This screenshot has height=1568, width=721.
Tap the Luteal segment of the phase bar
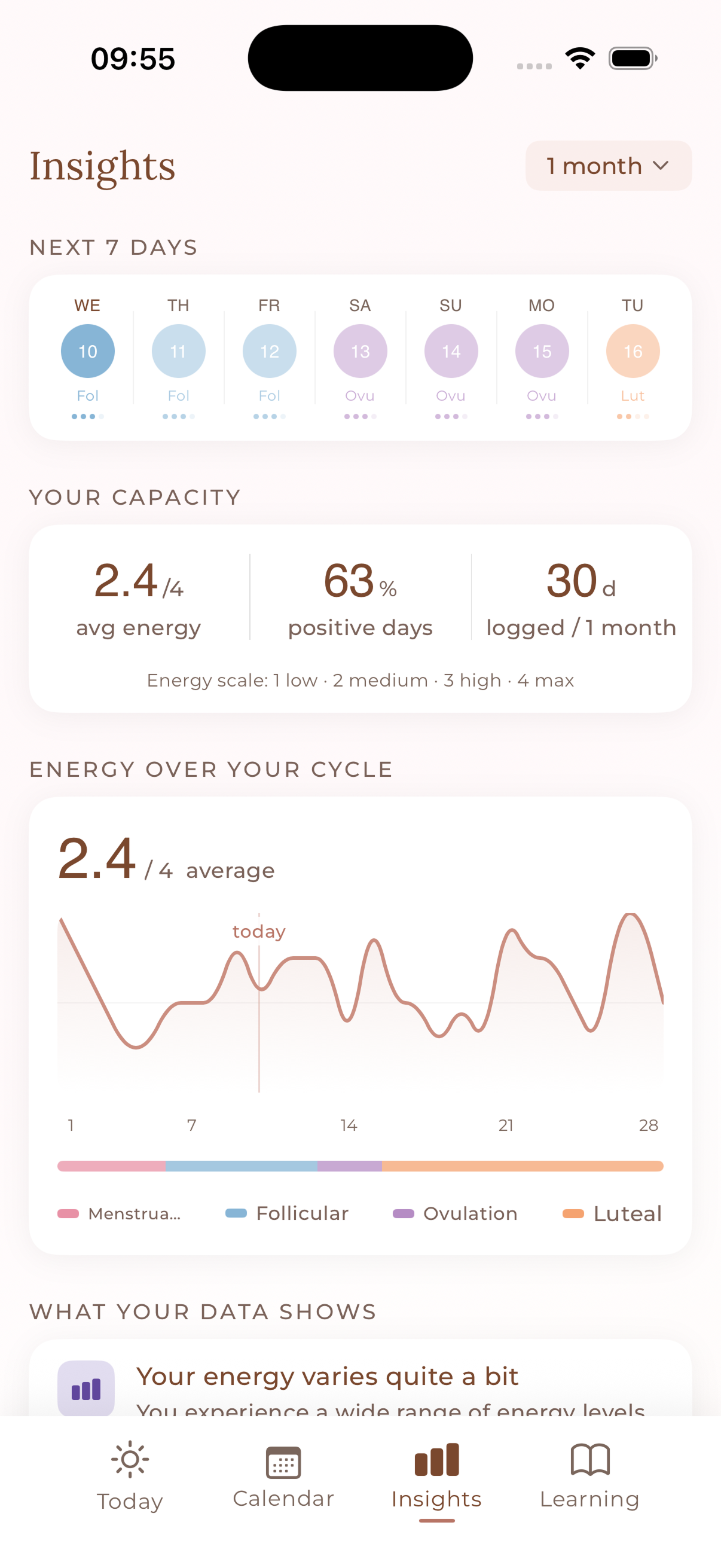(x=523, y=1166)
